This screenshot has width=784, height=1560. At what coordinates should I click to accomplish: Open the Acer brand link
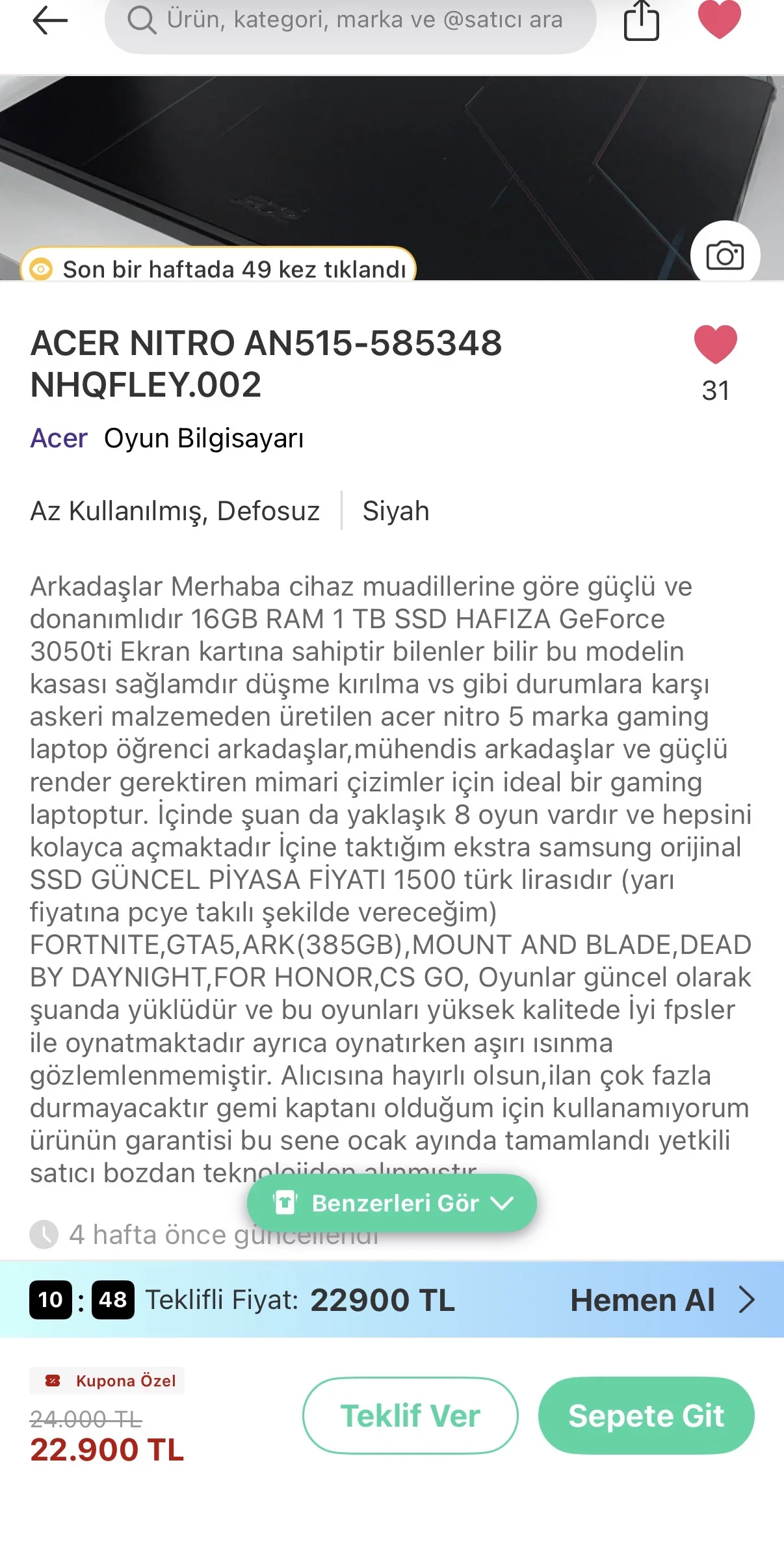click(59, 438)
